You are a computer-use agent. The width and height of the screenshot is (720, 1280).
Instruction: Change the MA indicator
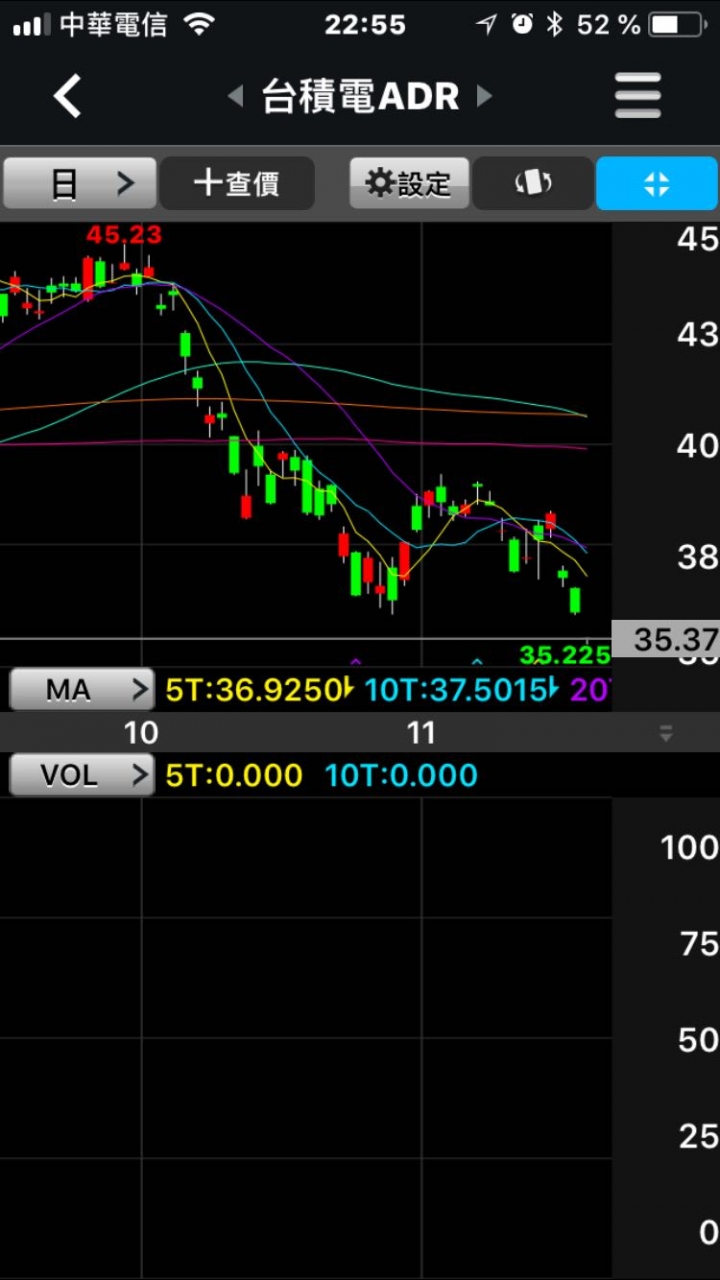tap(82, 690)
